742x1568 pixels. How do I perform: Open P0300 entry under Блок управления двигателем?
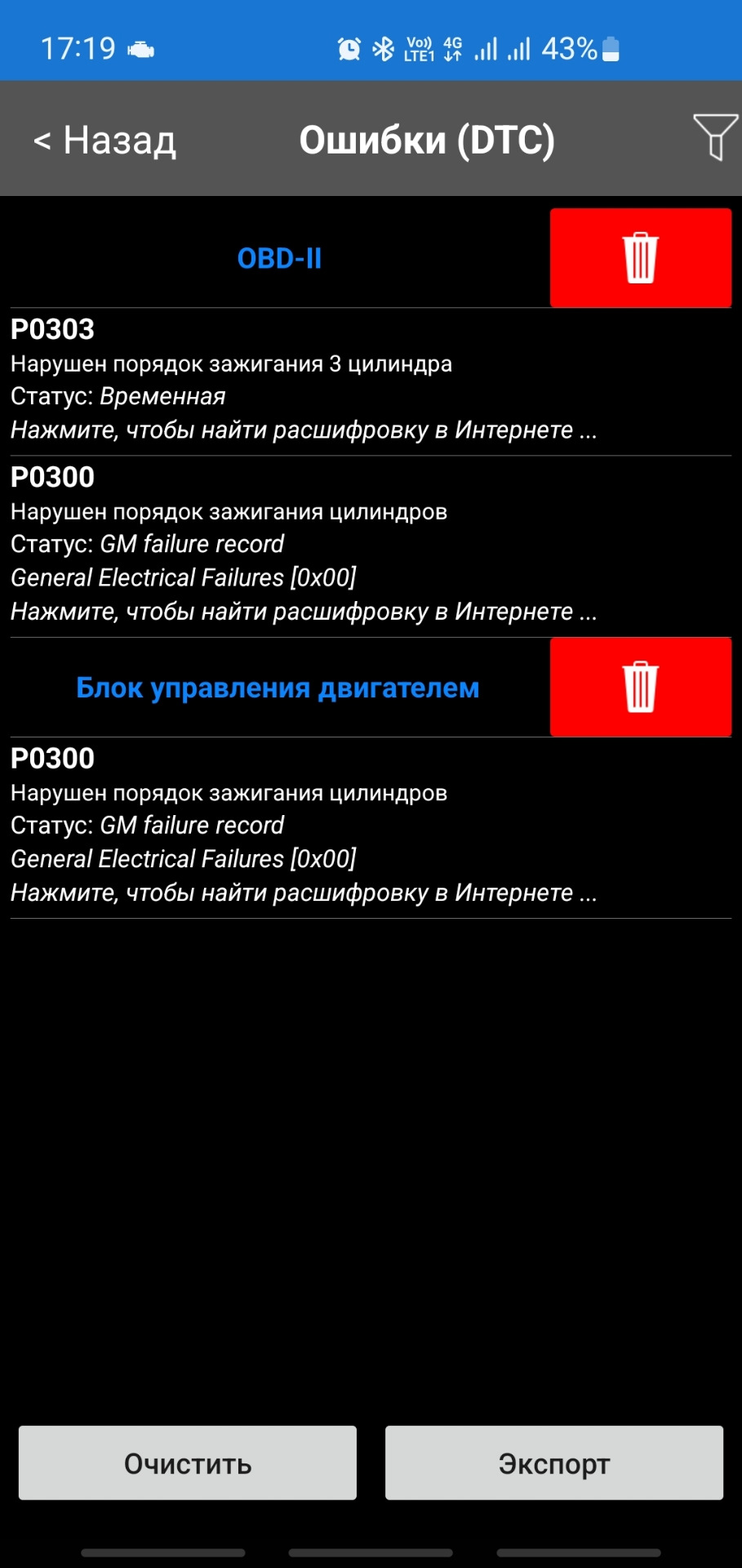coord(304,826)
